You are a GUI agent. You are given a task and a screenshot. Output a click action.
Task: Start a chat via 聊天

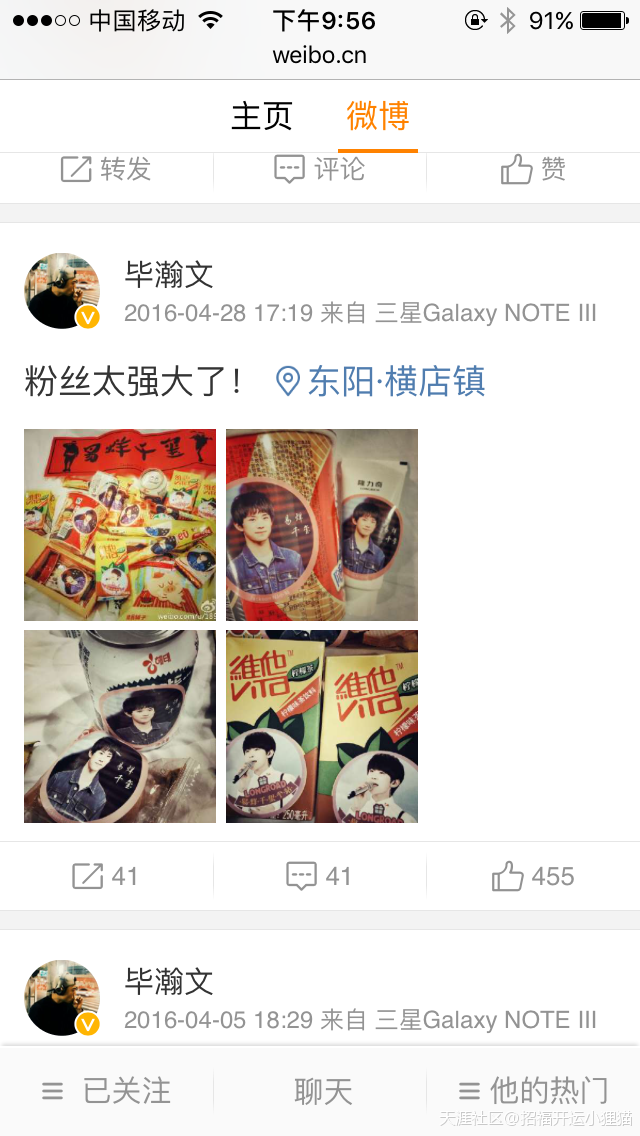coord(323,1091)
